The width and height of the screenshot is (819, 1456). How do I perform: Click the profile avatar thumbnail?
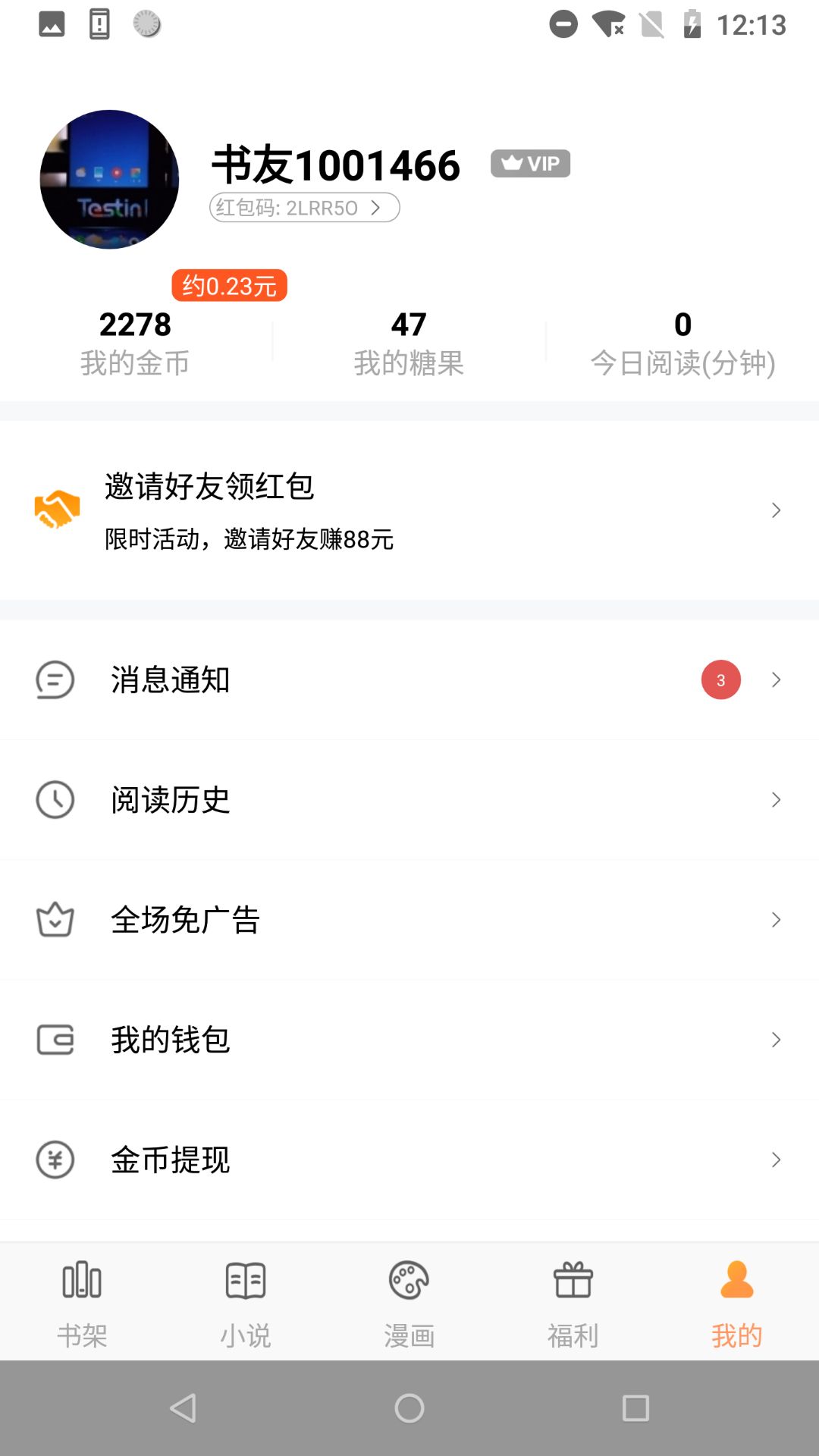pos(109,177)
